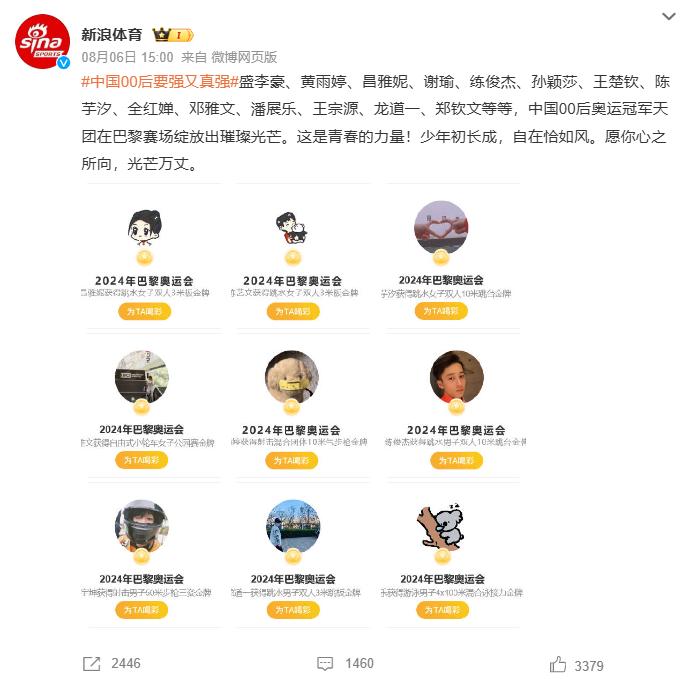This screenshot has height=679, width=681.
Task: Open the image tile with koala avatar
Action: [441, 556]
